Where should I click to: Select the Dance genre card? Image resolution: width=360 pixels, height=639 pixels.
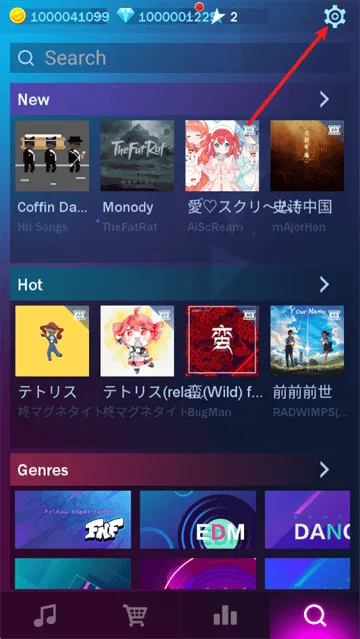pos(307,520)
